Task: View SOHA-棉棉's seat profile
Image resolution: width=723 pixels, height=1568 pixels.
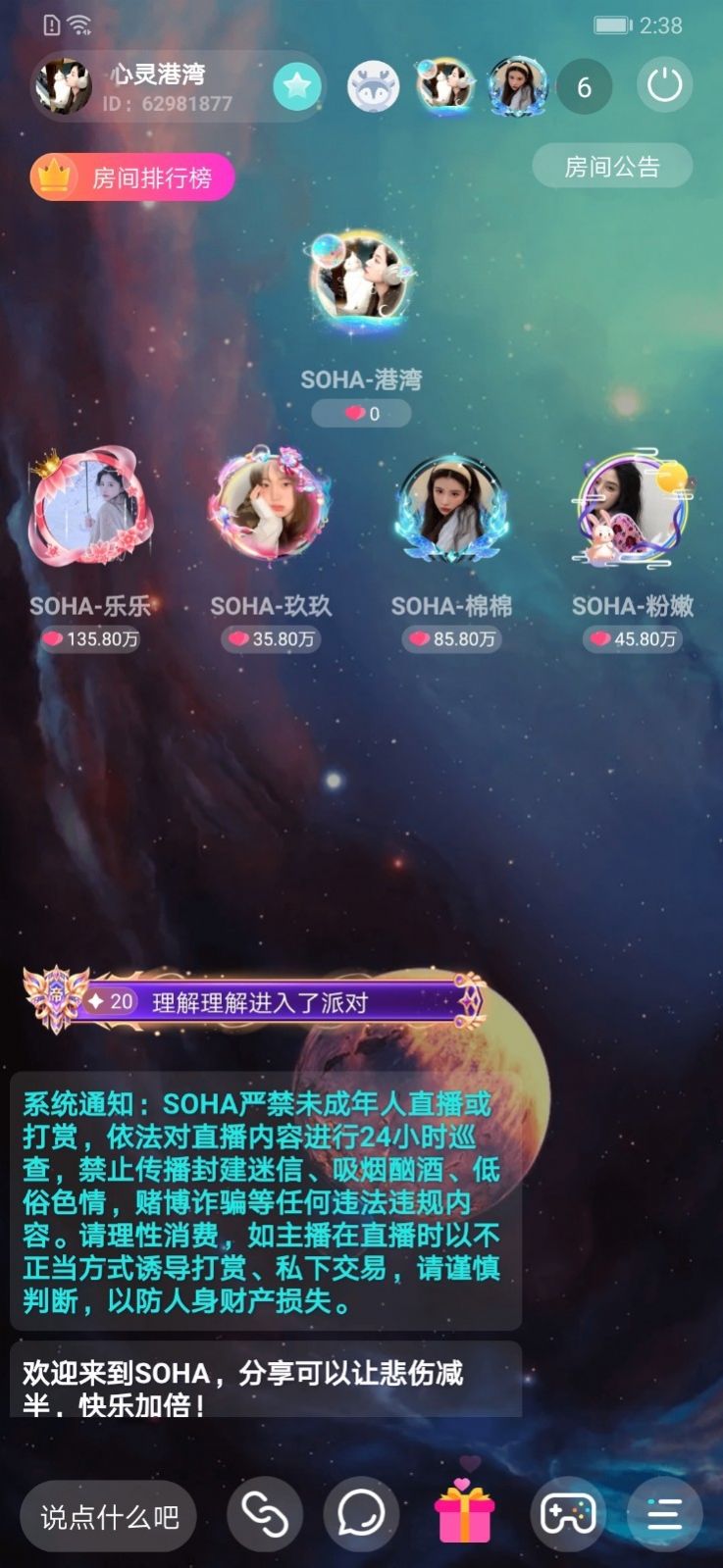Action: coord(451,507)
